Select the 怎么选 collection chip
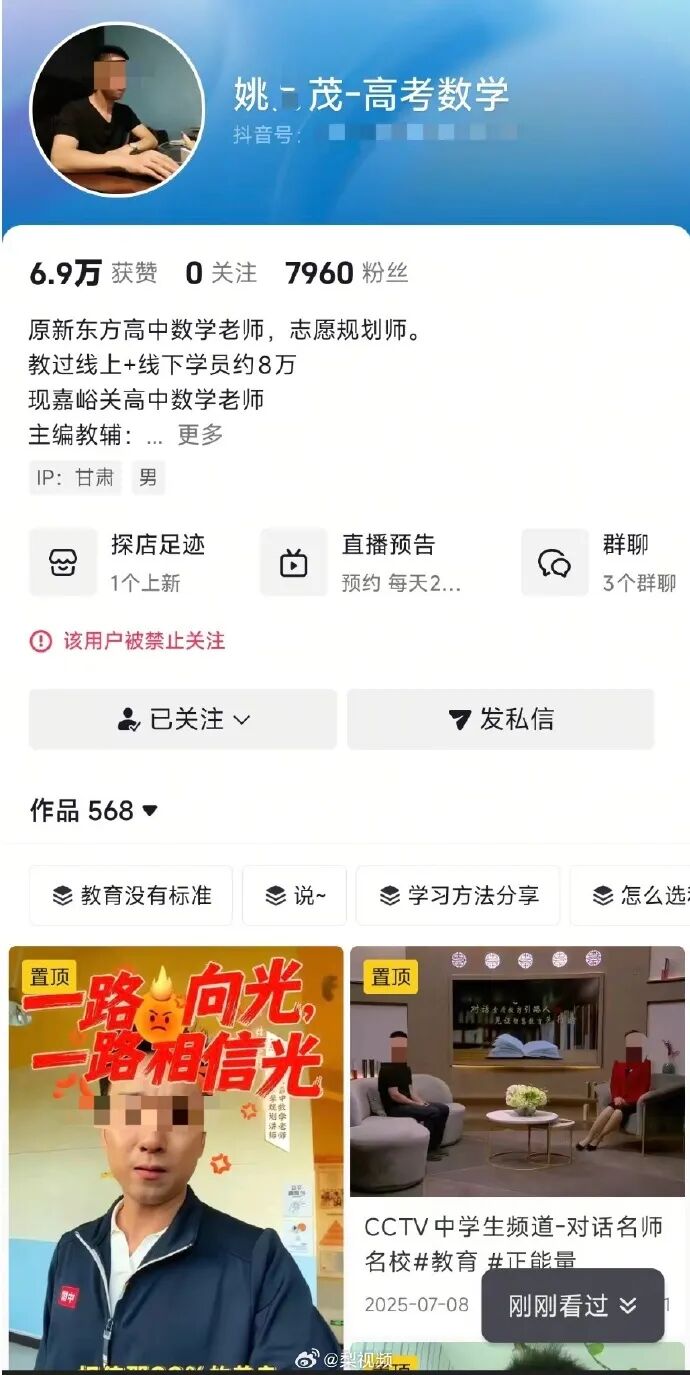Viewport: 690px width, 1375px height. coord(630,895)
